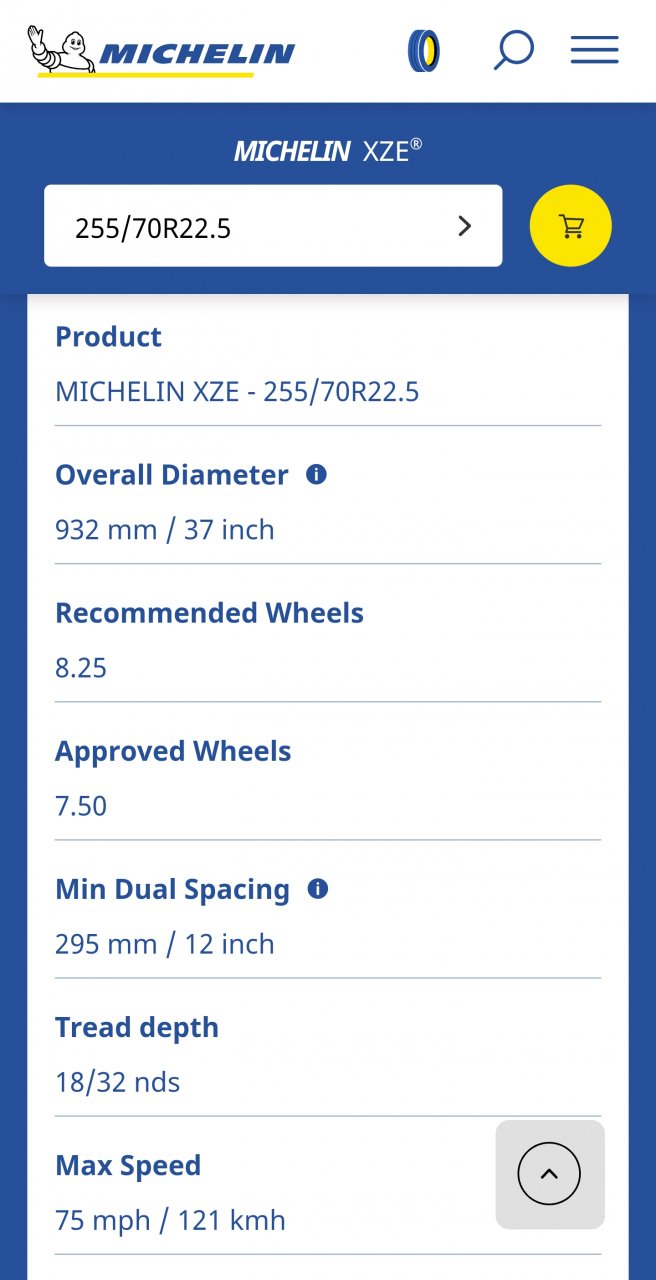Jump back to top of page
This screenshot has width=656, height=1280.
coord(549,1174)
